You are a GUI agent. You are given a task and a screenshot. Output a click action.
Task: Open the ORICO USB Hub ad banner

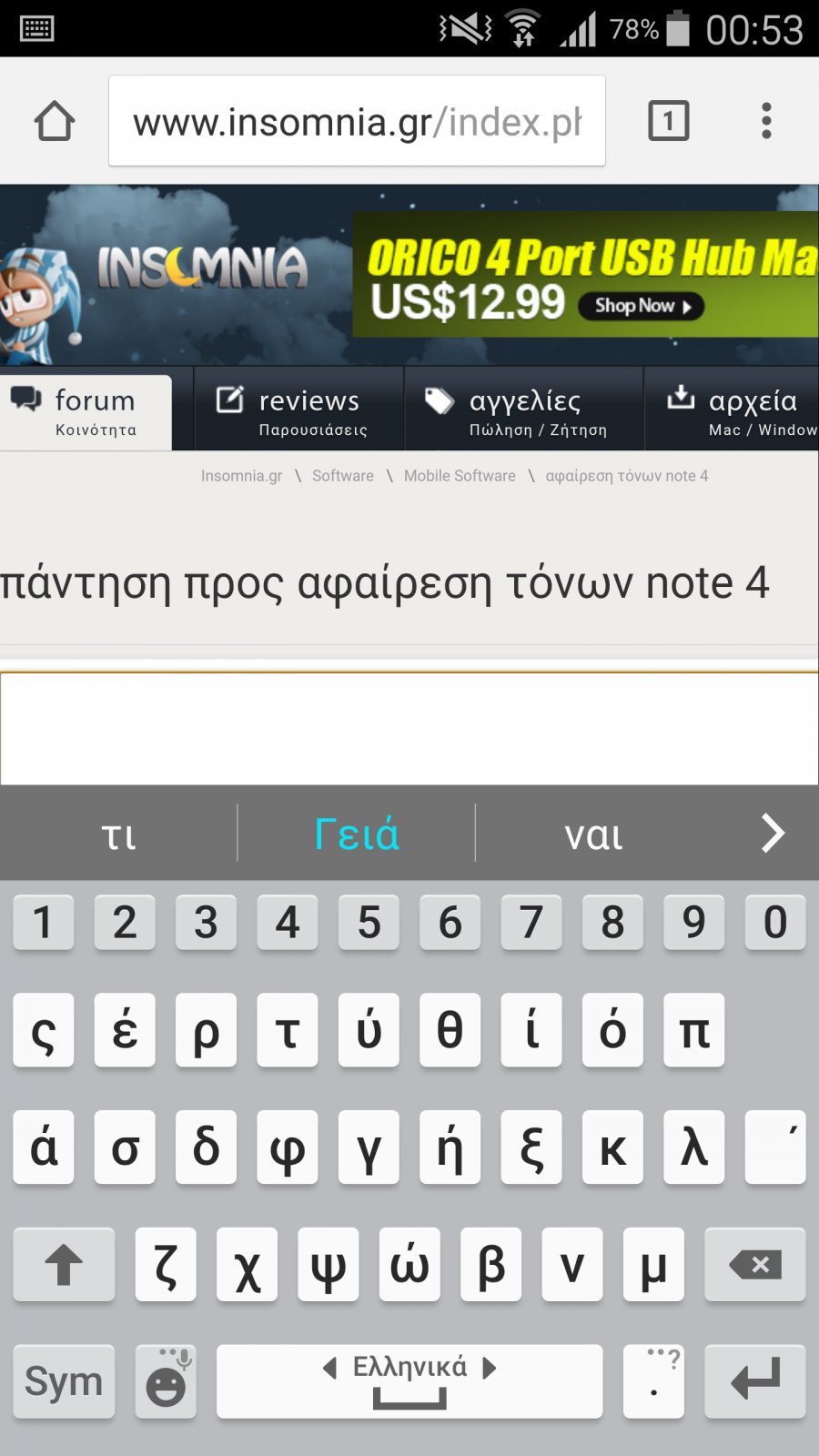(585, 275)
